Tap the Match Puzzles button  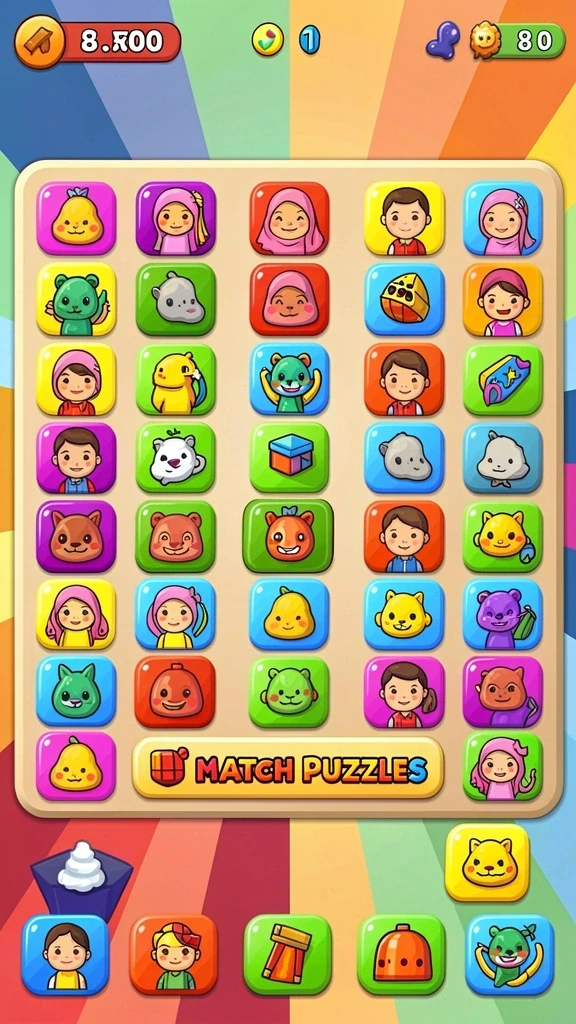(x=288, y=768)
